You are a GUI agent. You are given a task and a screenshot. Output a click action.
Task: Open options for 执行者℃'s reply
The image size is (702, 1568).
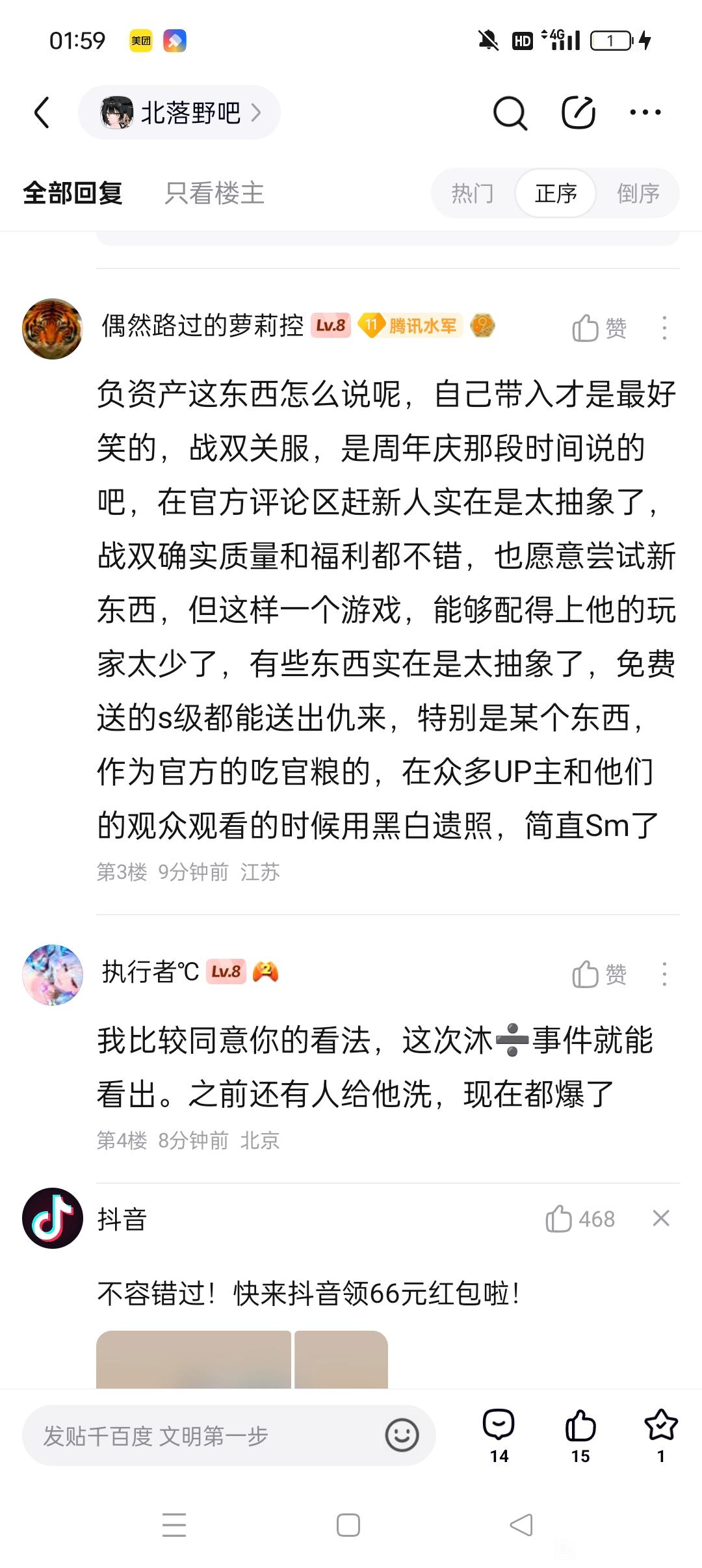click(x=664, y=974)
